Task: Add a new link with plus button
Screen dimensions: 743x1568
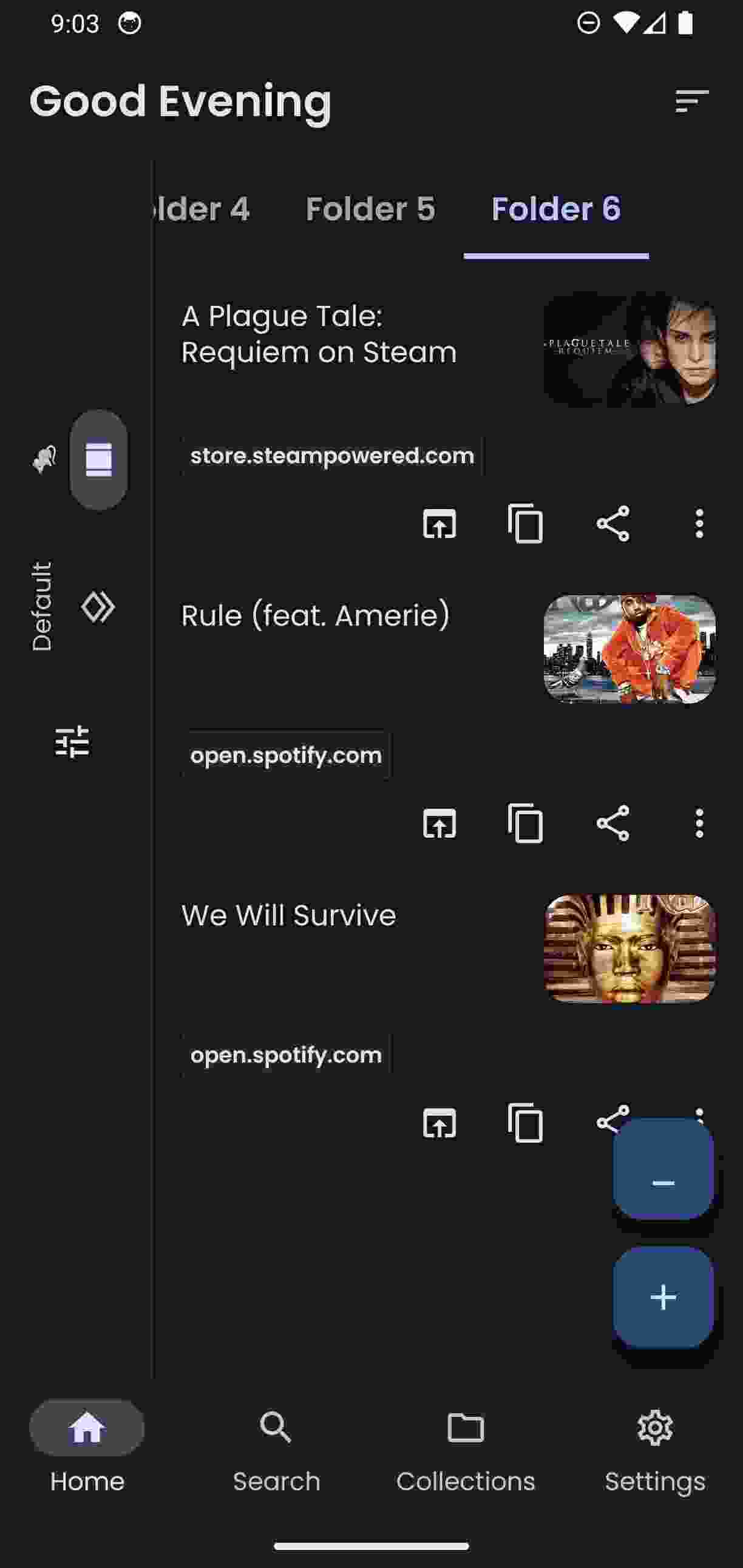Action: pos(663,1297)
